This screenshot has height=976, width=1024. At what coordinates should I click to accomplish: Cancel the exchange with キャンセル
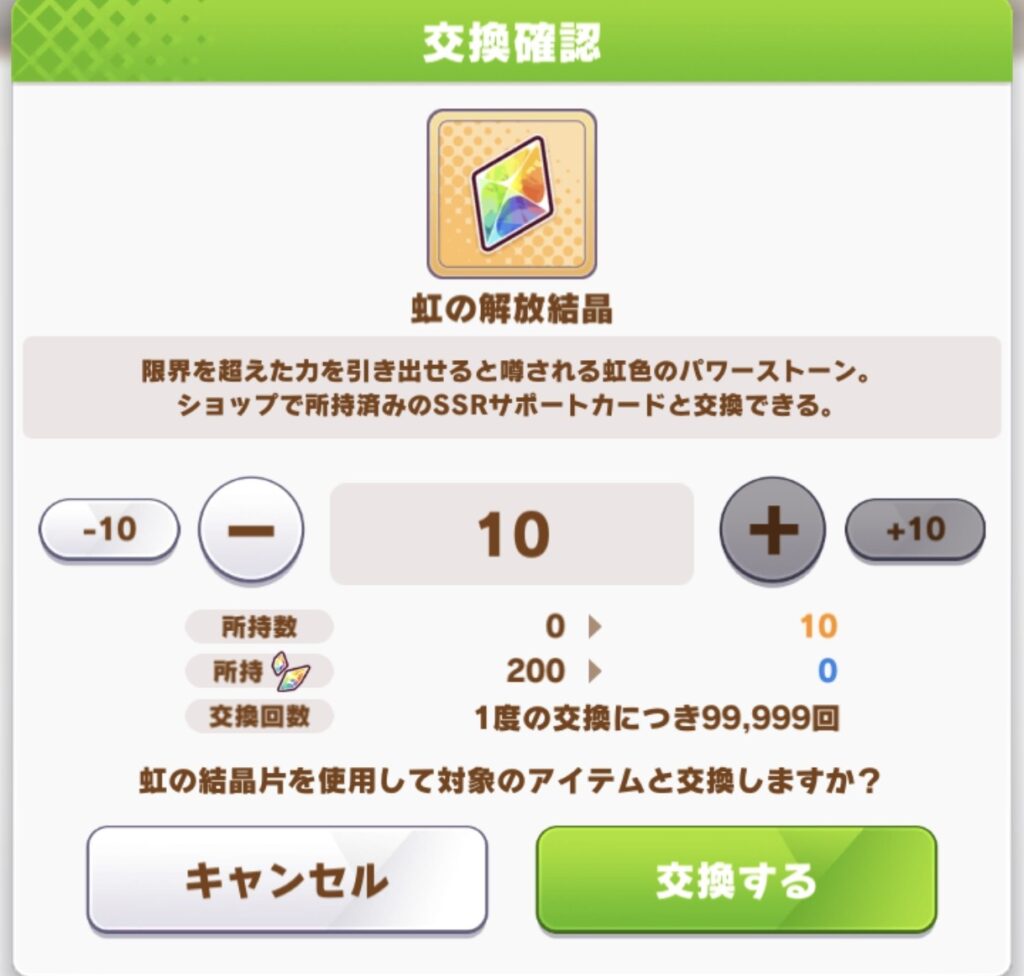click(287, 880)
